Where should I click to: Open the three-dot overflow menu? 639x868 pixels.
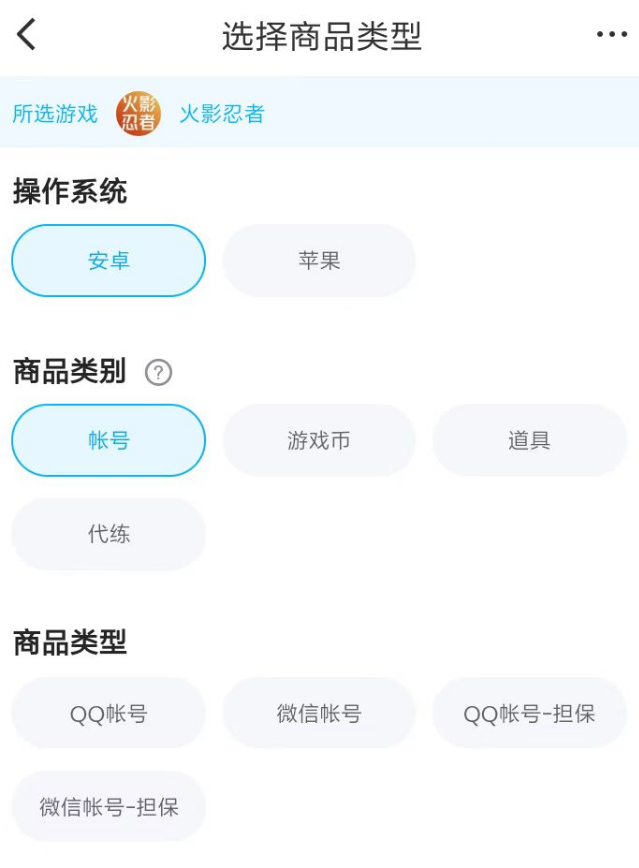[611, 35]
